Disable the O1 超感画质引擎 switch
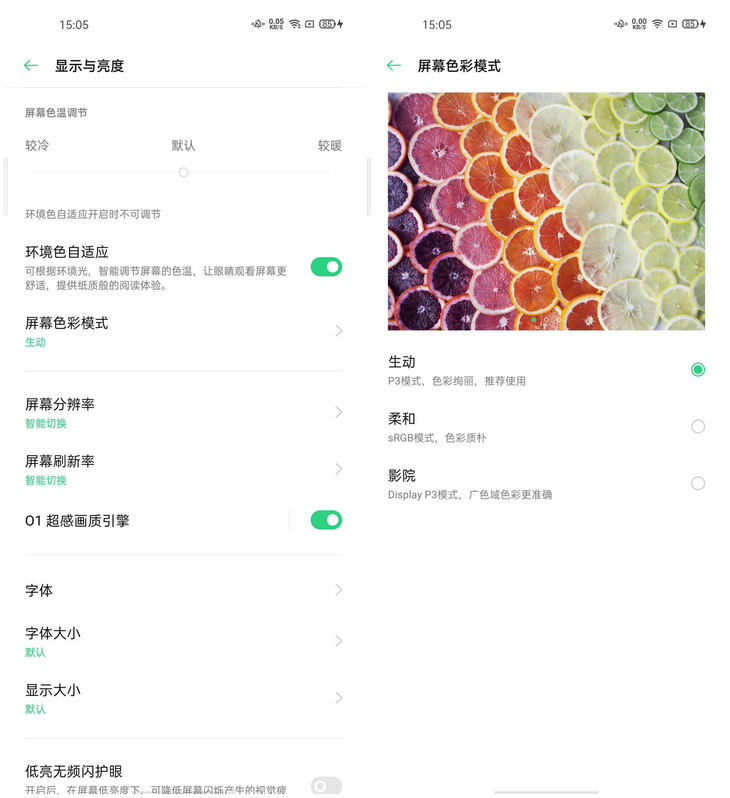Image resolution: width=730 pixels, height=798 pixels. (326, 520)
